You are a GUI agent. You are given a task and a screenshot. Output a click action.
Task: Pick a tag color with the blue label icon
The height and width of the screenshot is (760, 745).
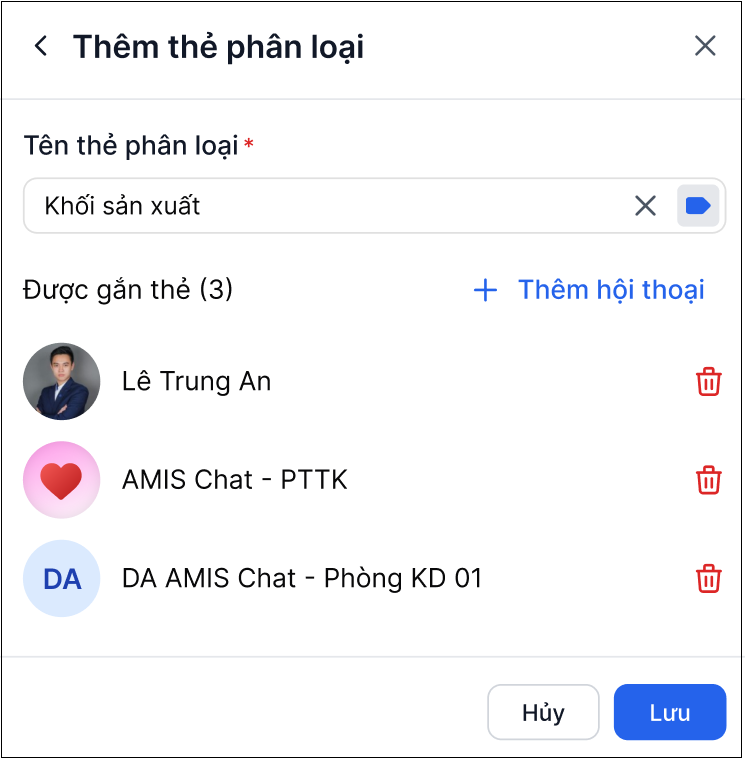coord(697,206)
